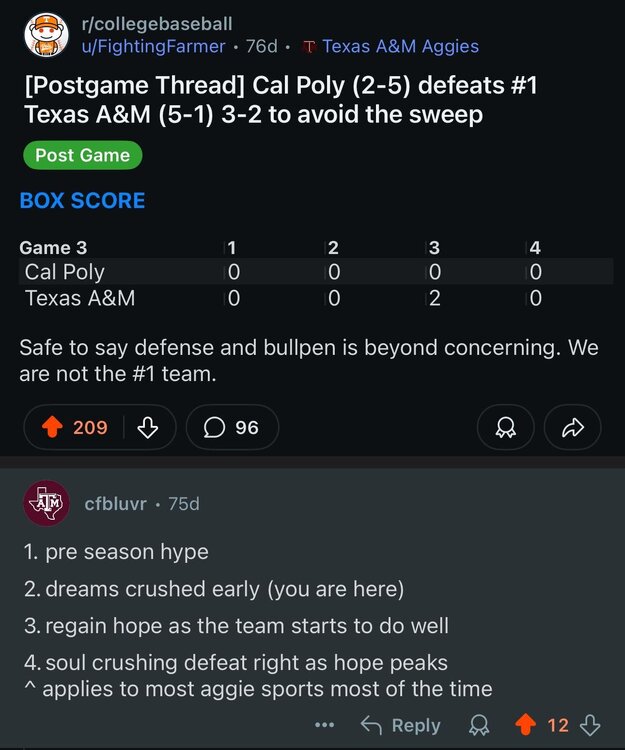The image size is (625, 750).
Task: Tap the subreddit avatar icon
Action: [46, 35]
